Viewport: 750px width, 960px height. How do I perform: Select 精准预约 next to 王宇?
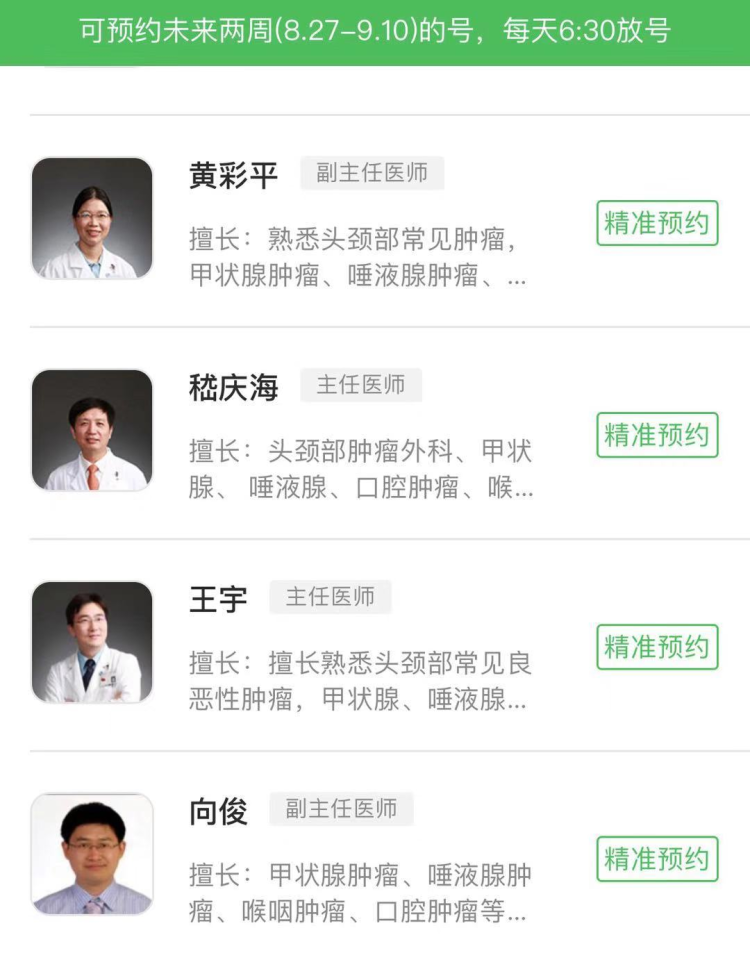coord(657,647)
